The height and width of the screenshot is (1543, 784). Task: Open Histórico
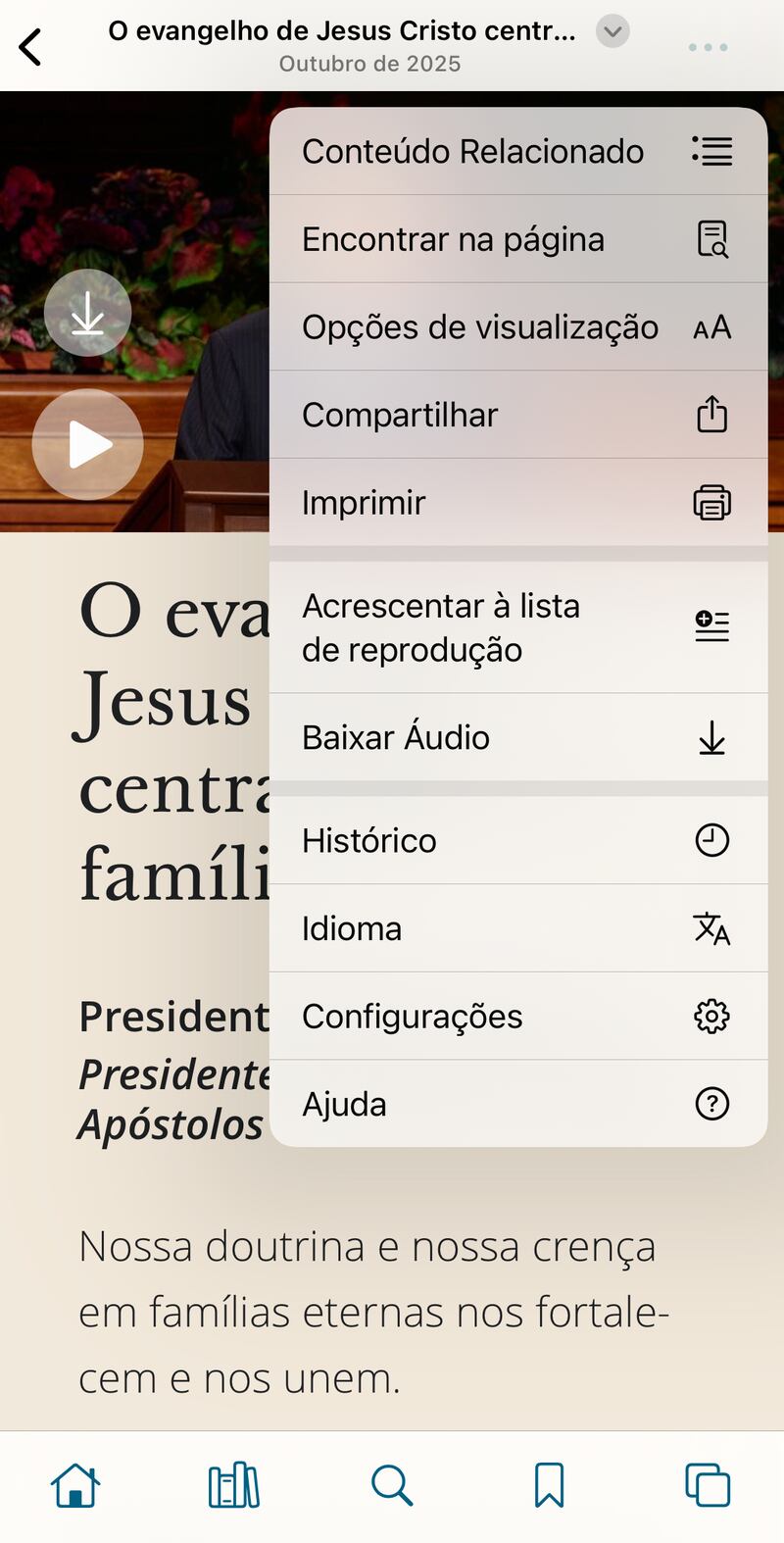coord(517,841)
